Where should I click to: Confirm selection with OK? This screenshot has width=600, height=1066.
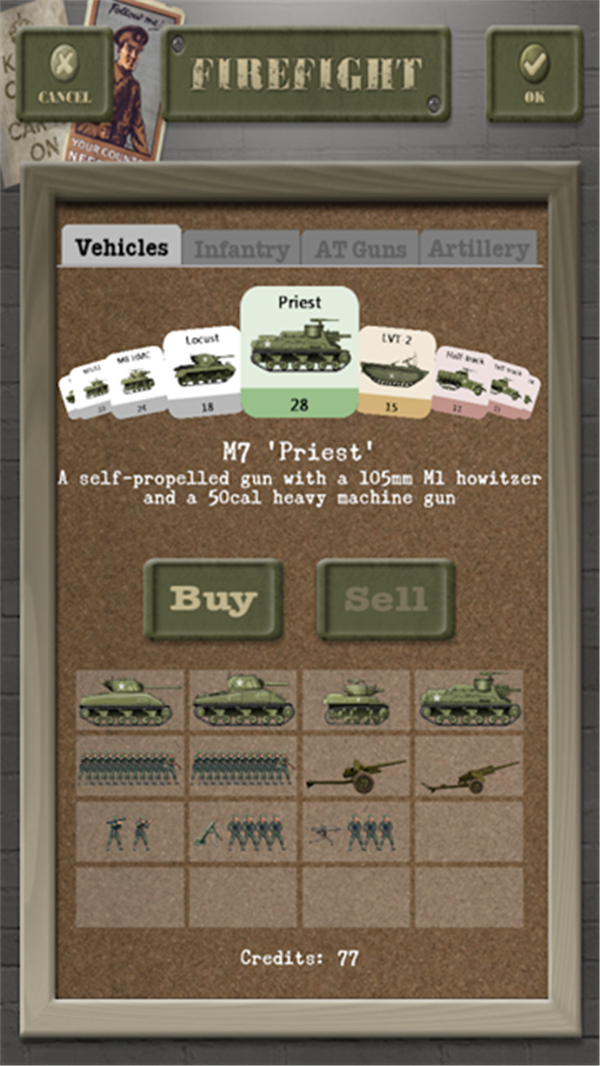tap(534, 74)
